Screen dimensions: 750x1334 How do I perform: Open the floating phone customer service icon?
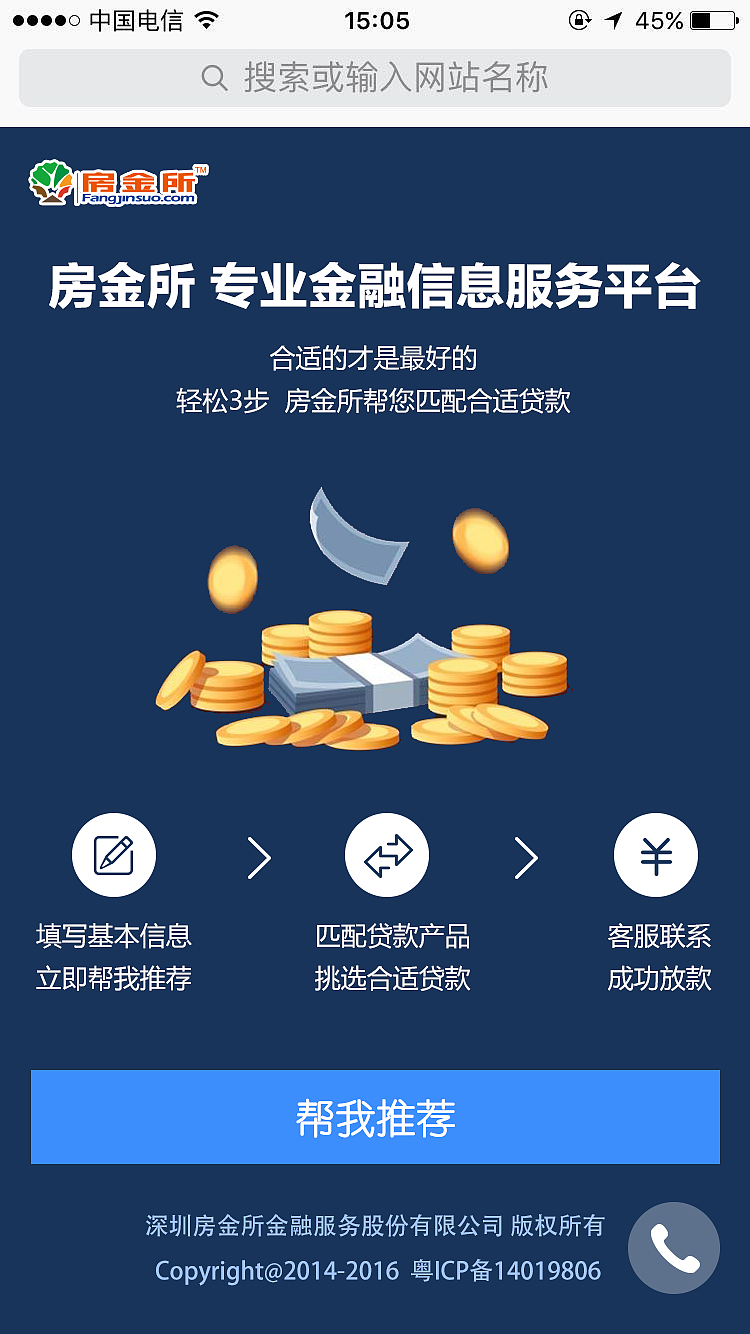point(673,1248)
